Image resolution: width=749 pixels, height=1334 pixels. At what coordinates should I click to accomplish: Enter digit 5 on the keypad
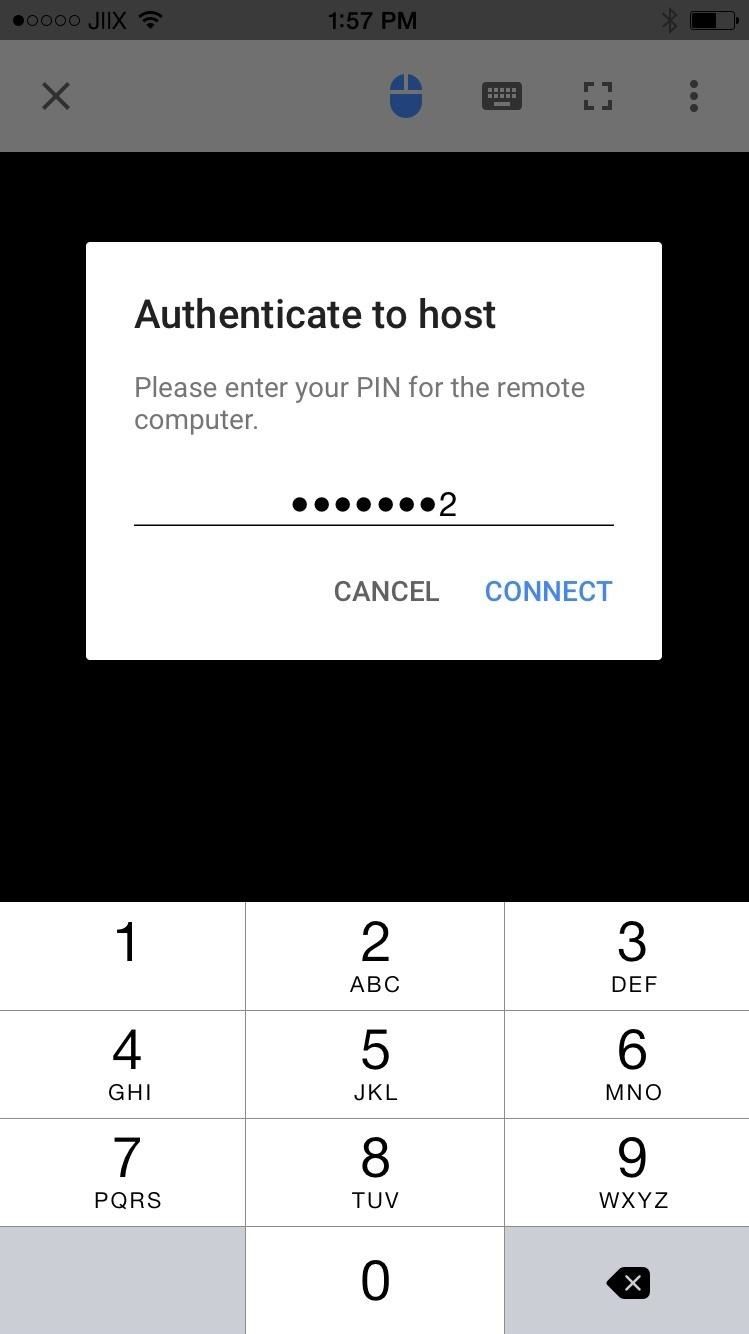(x=375, y=1064)
